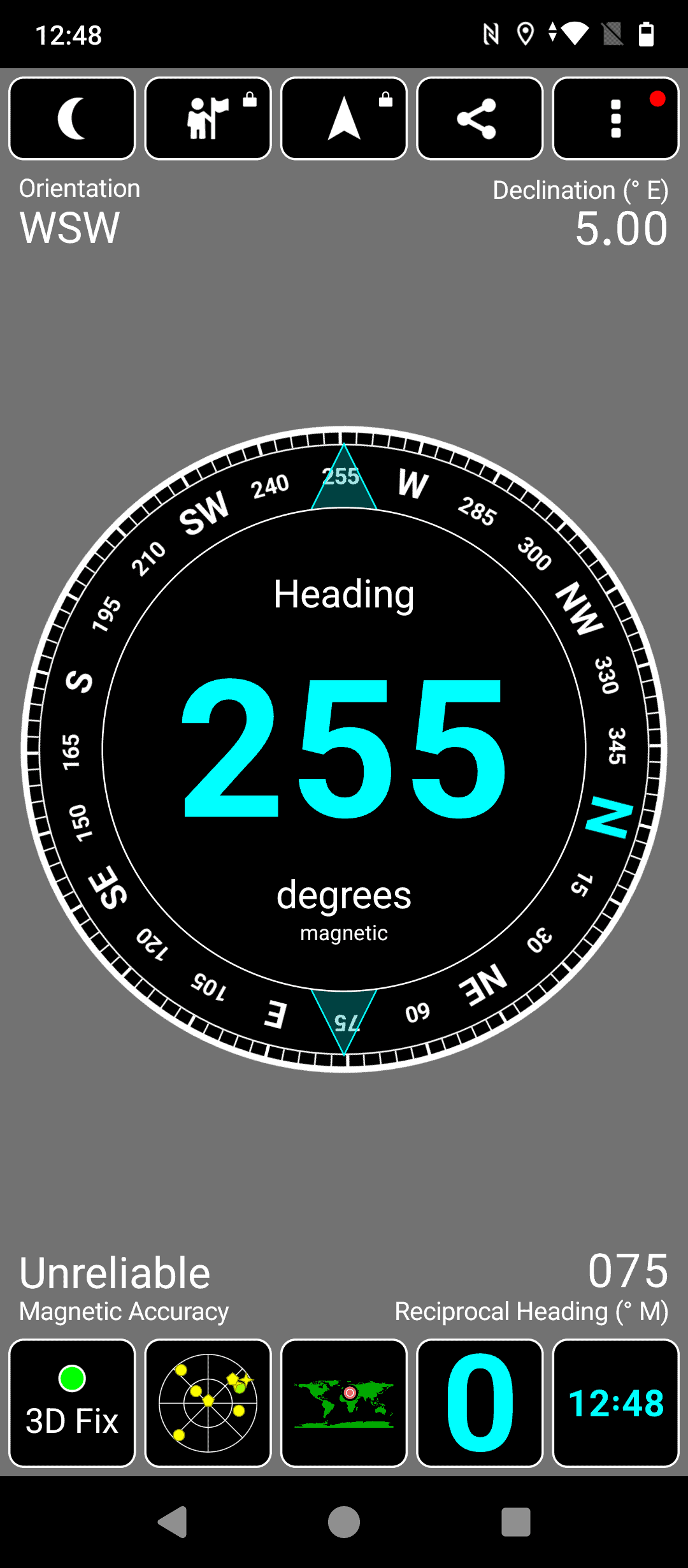The image size is (688, 1568).
Task: Open the satellite sky view tile
Action: pyautogui.click(x=208, y=1403)
